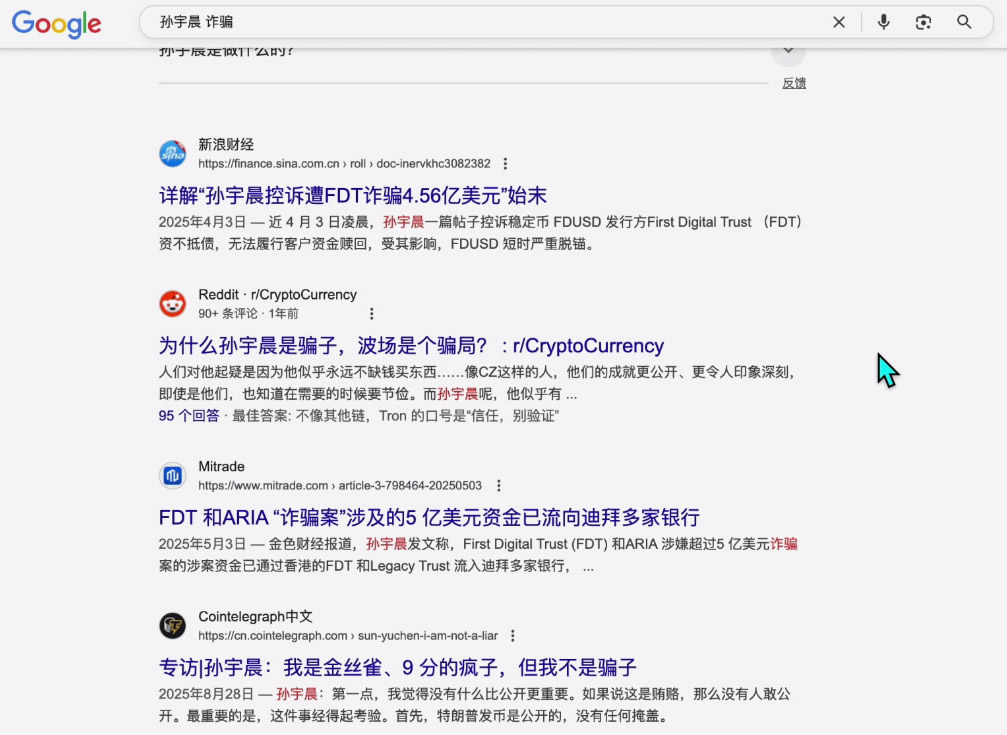1007x735 pixels.
Task: Open the 新浪财经 FDT诈骗4.56亿美元 result
Action: pos(353,195)
